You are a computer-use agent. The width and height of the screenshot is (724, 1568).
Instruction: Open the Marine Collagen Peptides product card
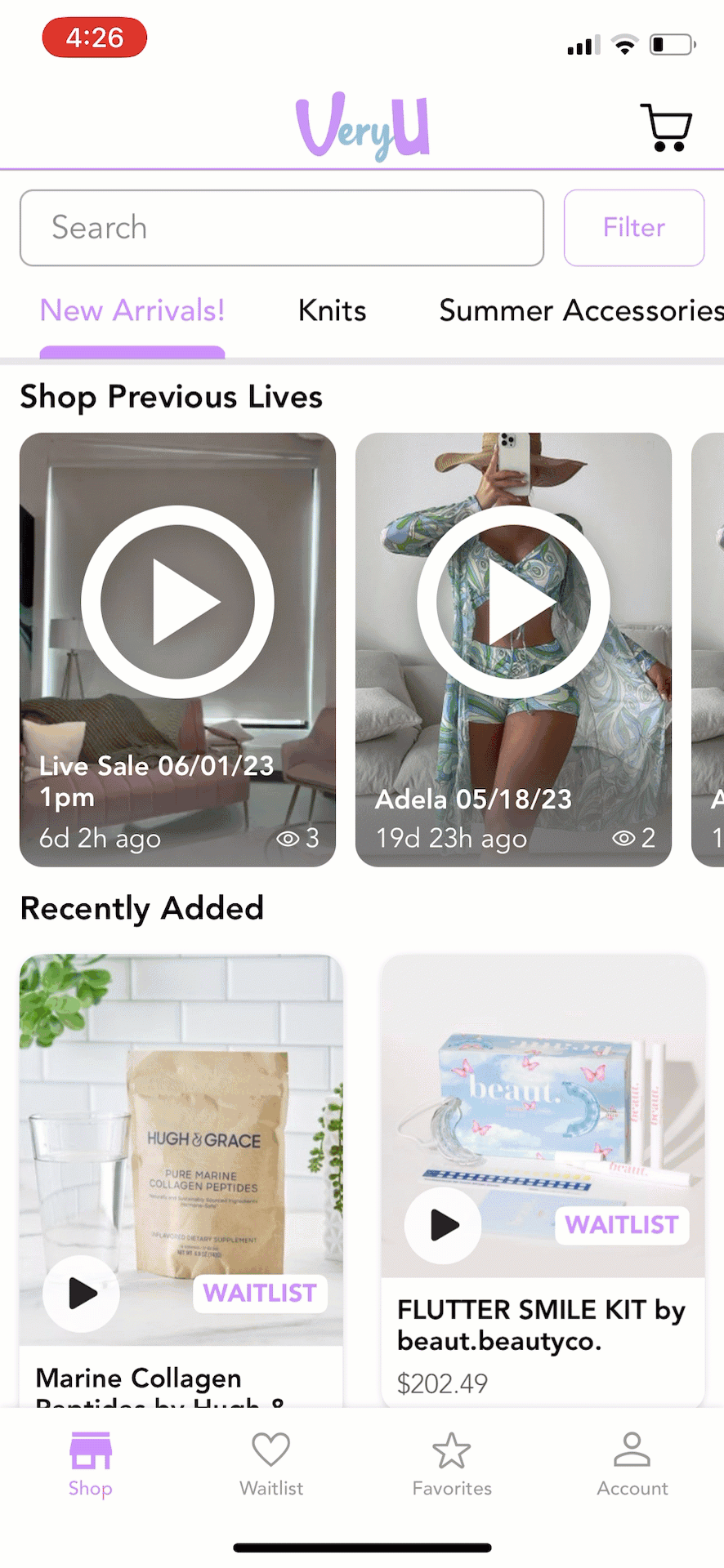[181, 1180]
